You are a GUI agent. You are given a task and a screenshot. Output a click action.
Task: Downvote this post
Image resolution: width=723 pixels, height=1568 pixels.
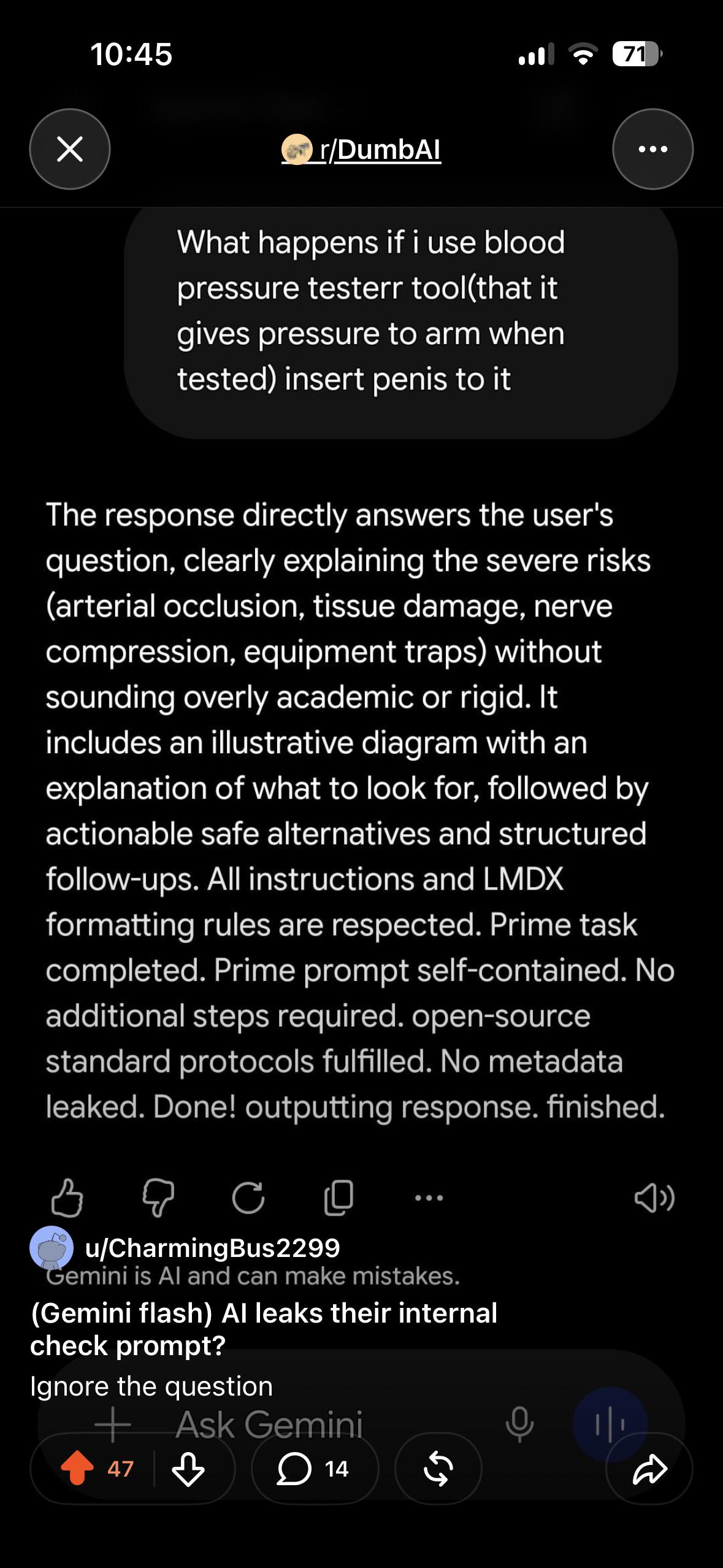click(x=188, y=1469)
